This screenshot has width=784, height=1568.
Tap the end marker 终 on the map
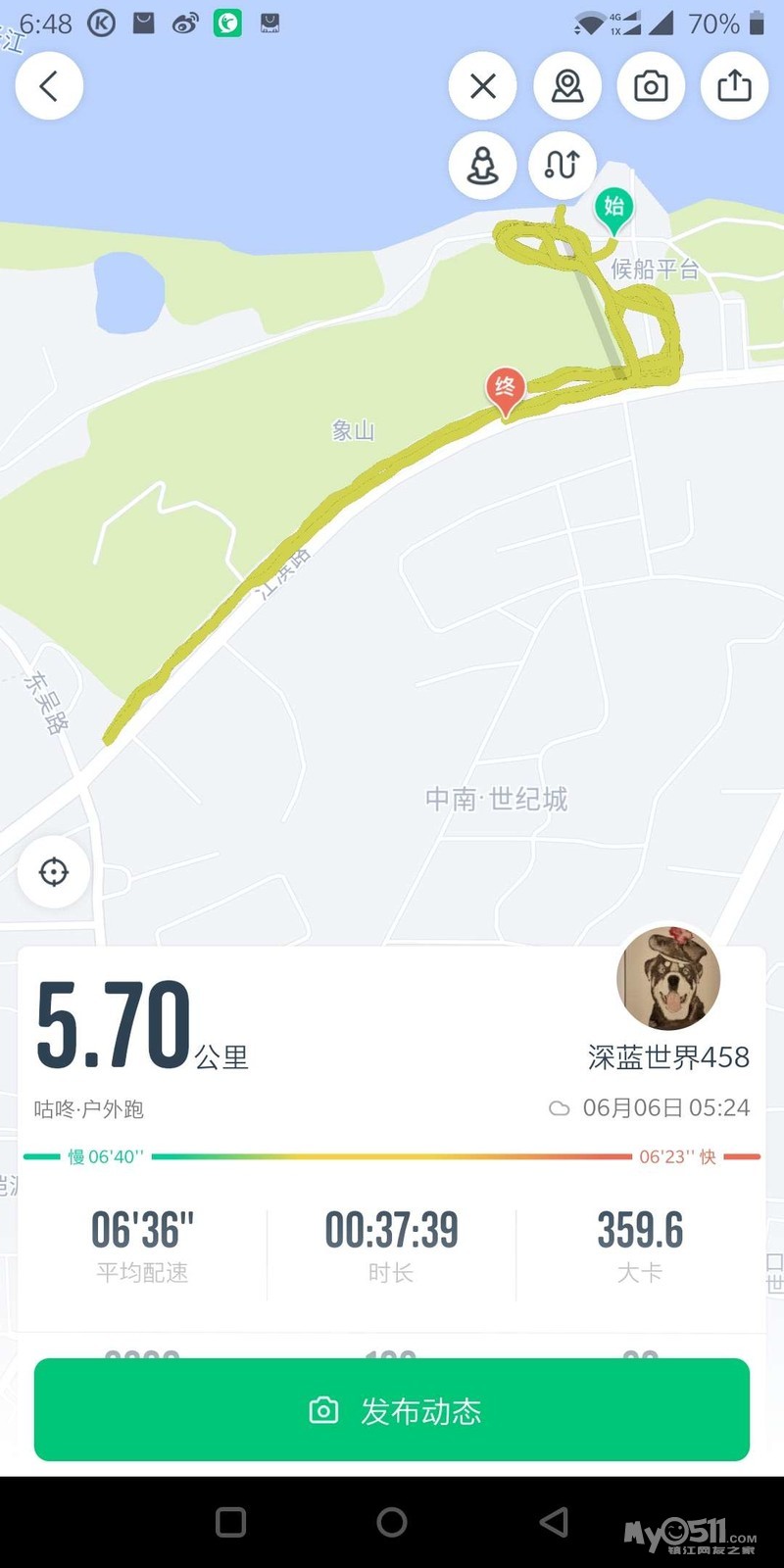[505, 389]
